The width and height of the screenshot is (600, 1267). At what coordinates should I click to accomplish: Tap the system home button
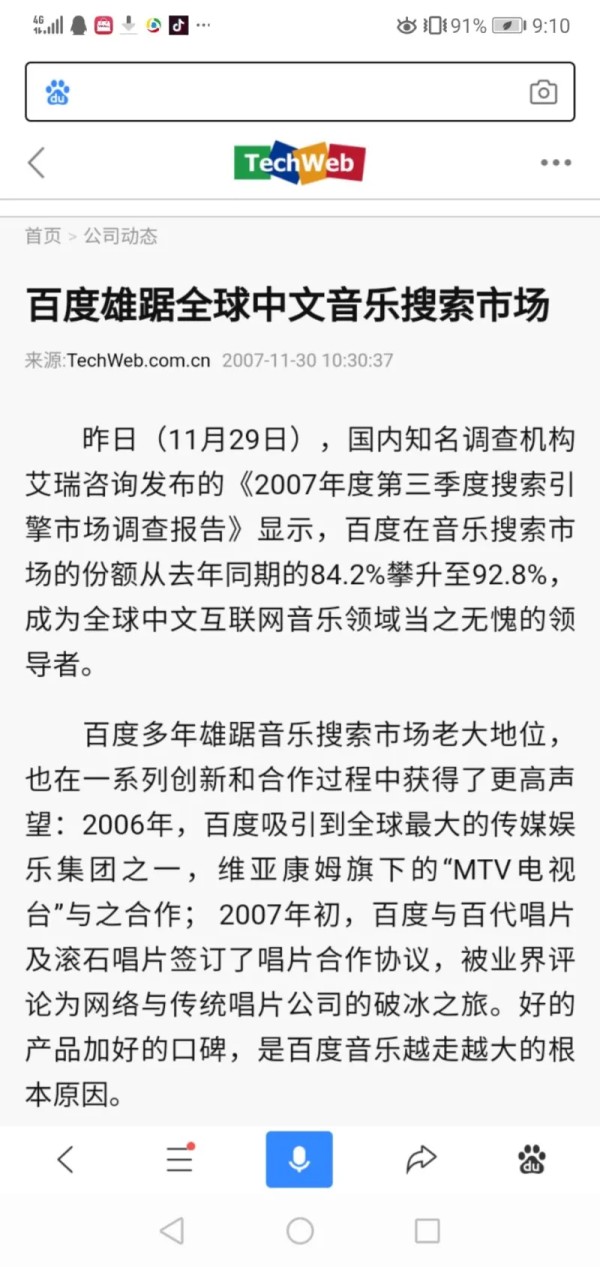coord(300,1231)
